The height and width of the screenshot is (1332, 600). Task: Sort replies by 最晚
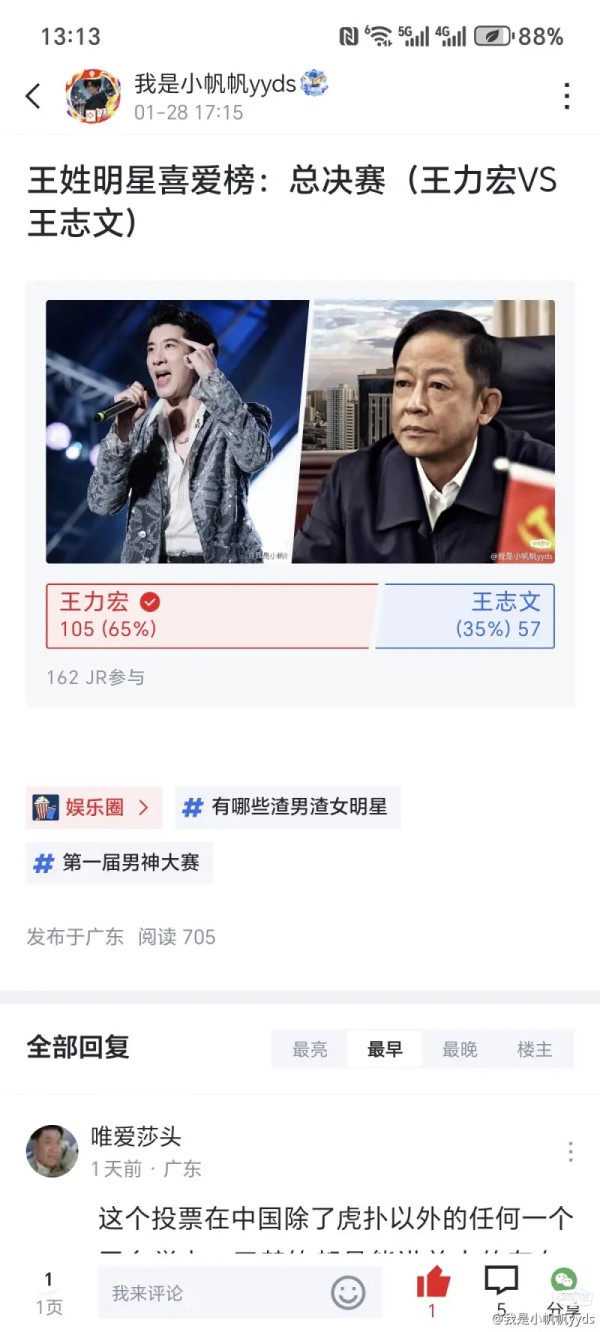460,1049
